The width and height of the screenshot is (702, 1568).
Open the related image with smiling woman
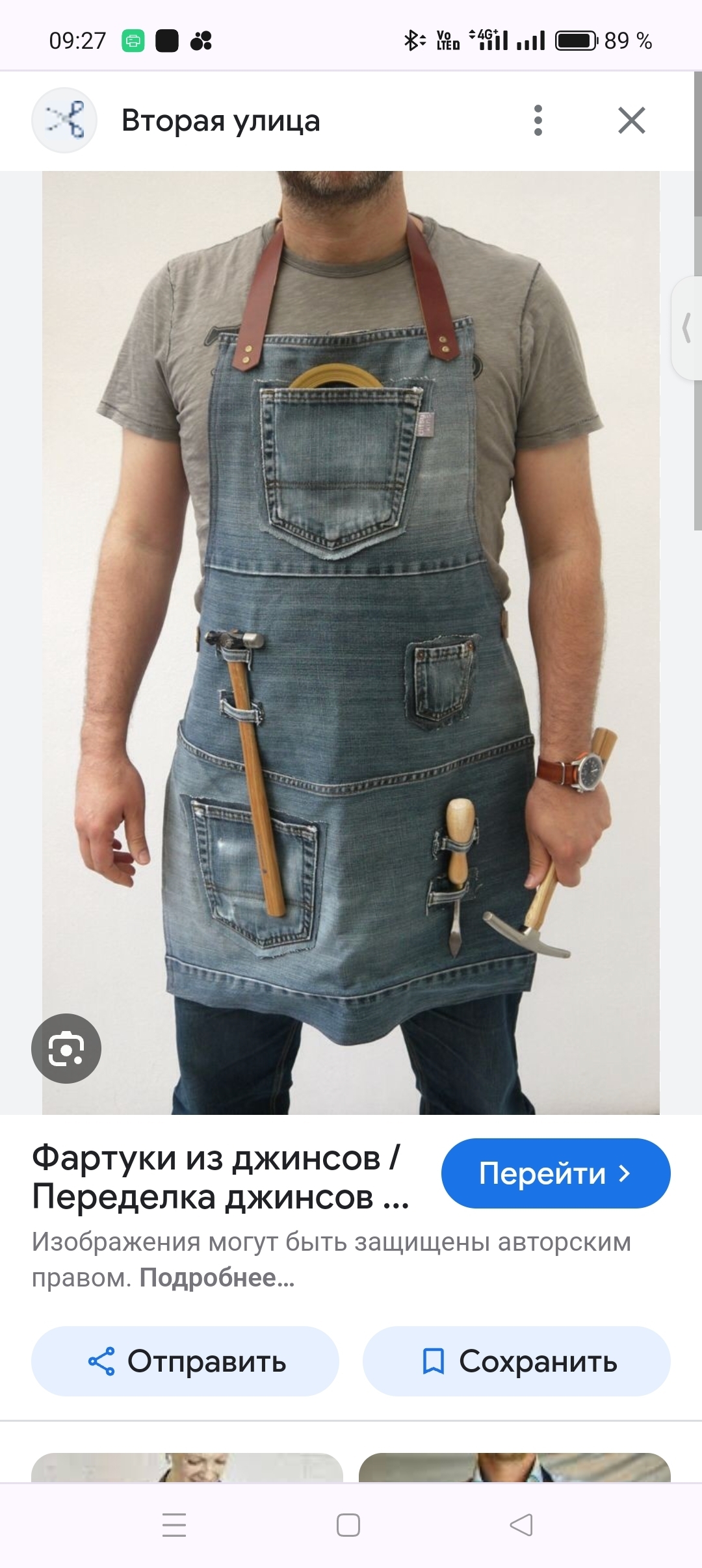pyautogui.click(x=187, y=1467)
